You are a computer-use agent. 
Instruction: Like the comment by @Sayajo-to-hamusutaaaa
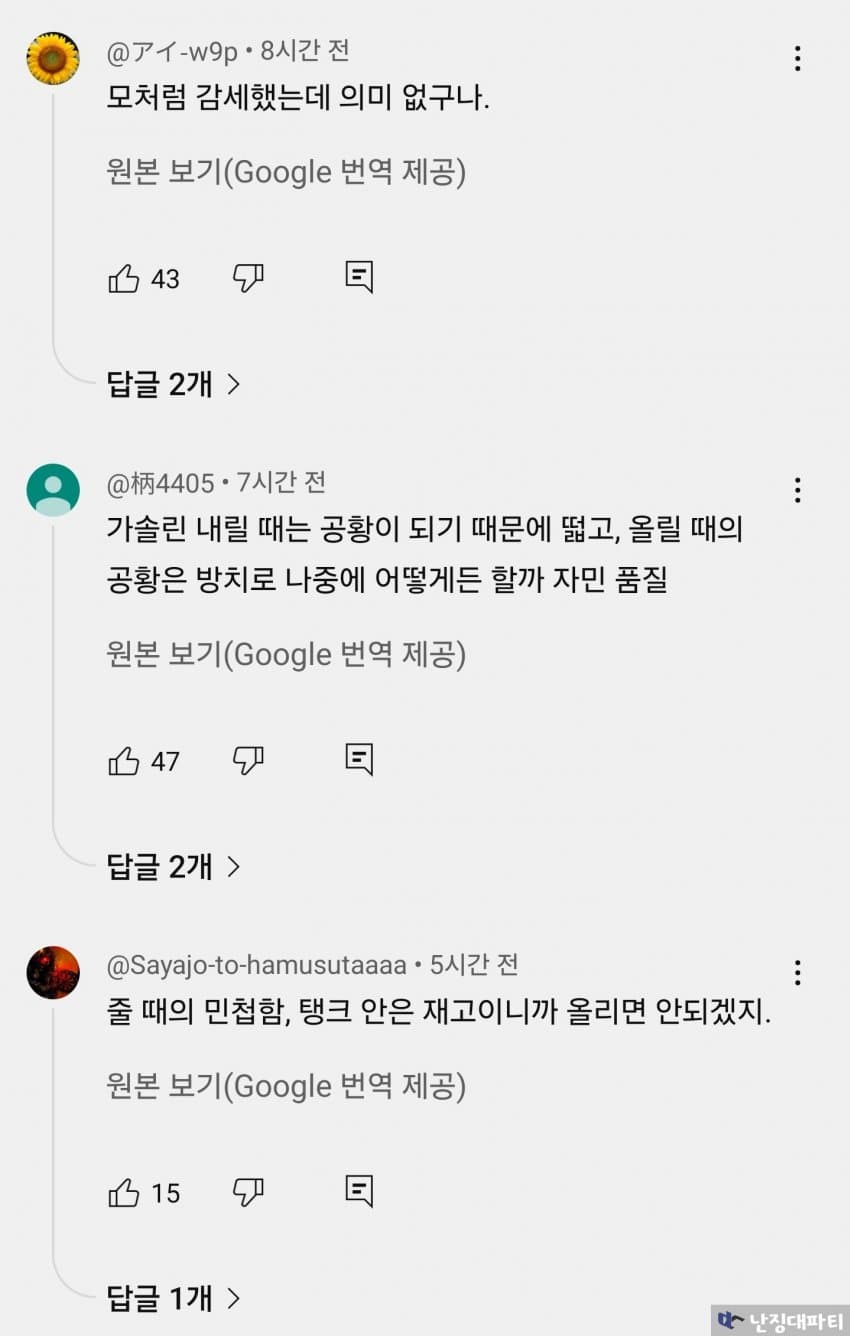[x=124, y=1193]
